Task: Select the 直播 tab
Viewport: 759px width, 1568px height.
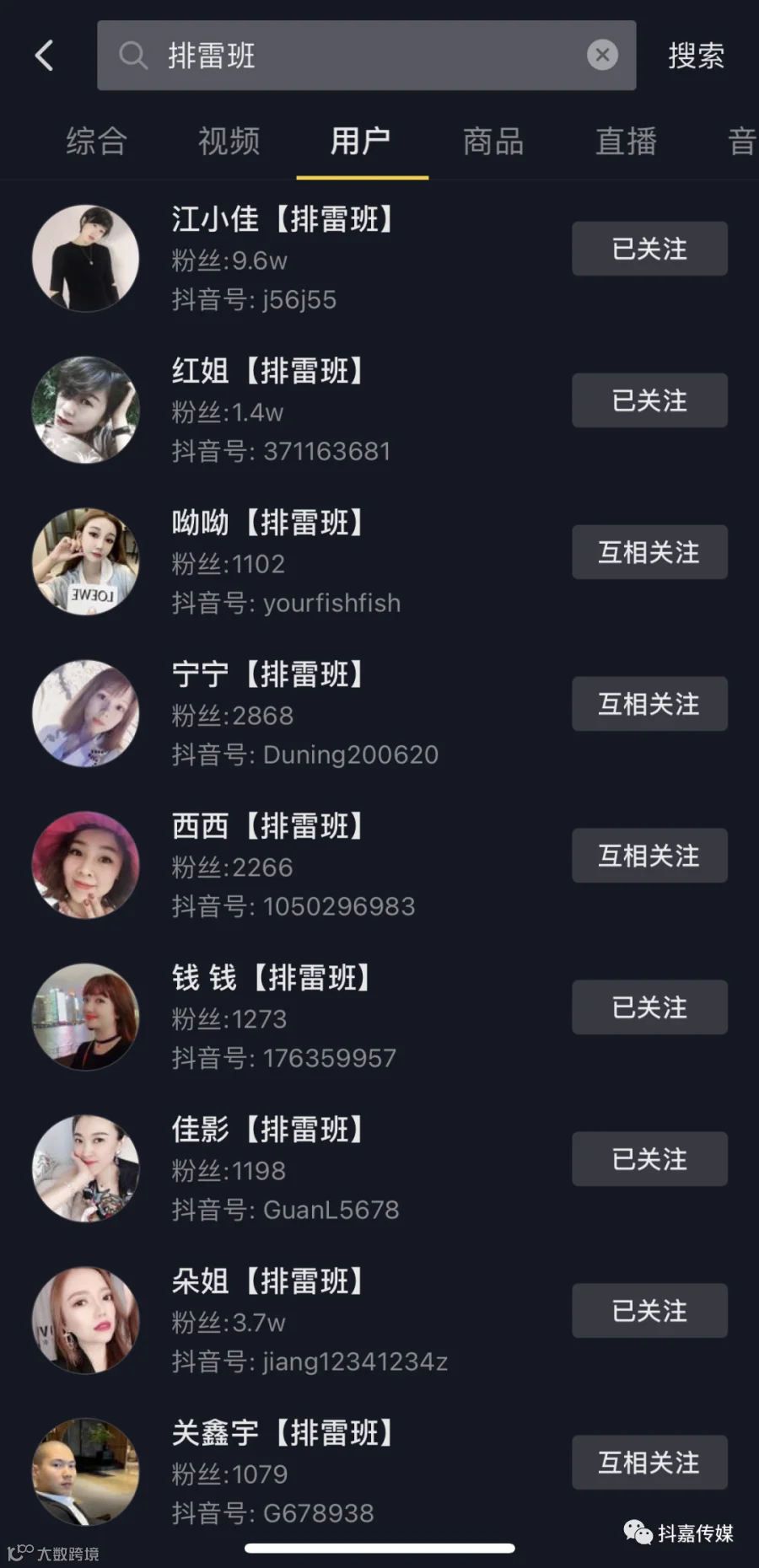Action: pyautogui.click(x=627, y=141)
